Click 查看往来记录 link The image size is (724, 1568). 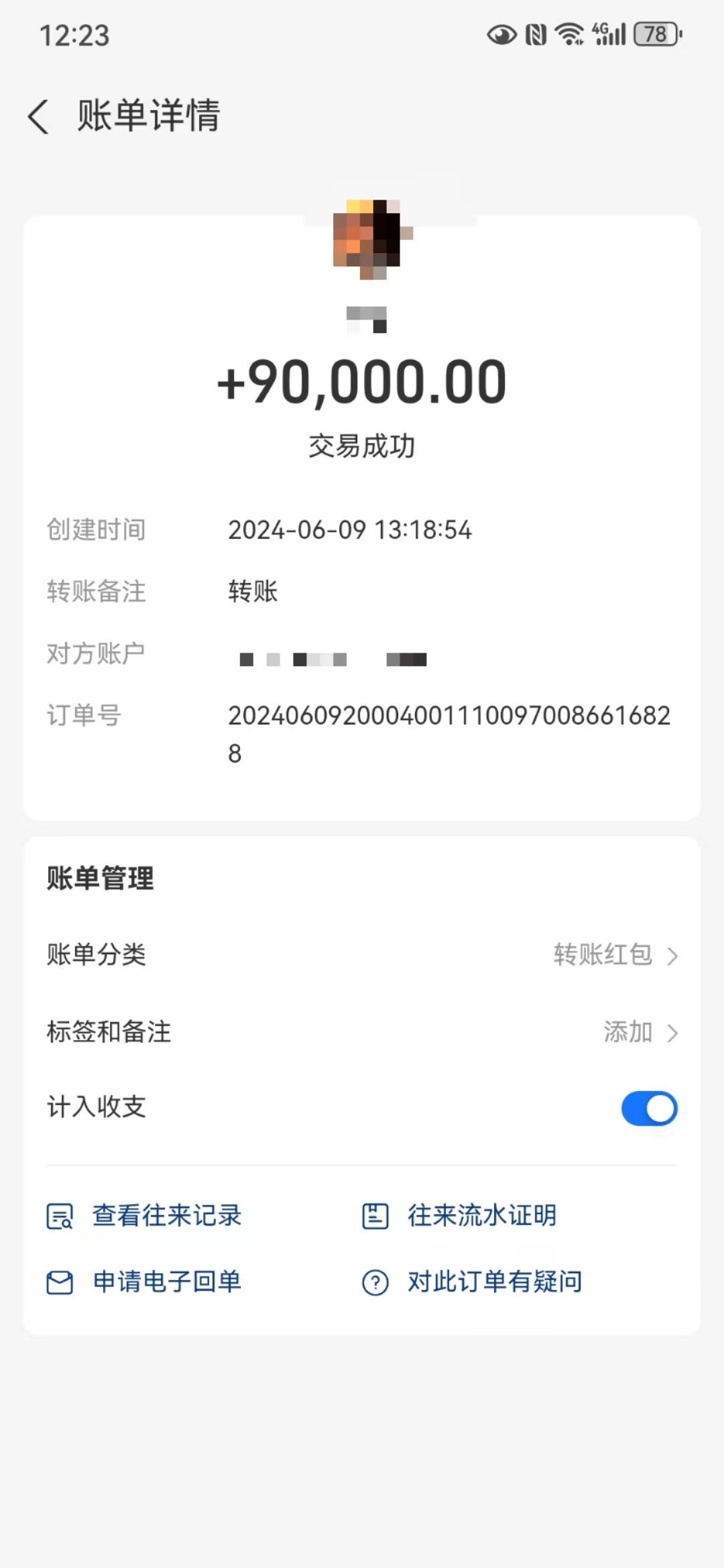coord(168,1216)
